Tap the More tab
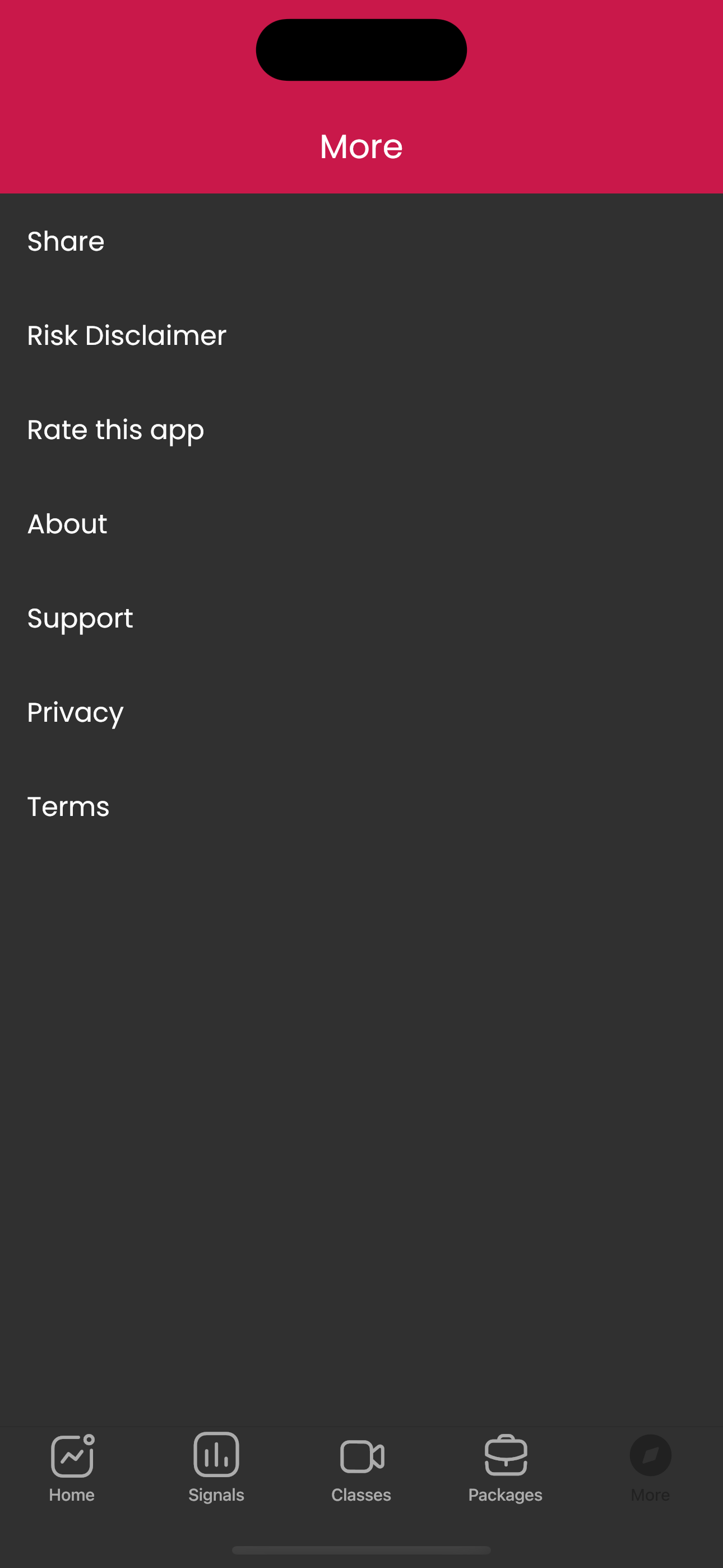The image size is (723, 1568). pos(650,1468)
